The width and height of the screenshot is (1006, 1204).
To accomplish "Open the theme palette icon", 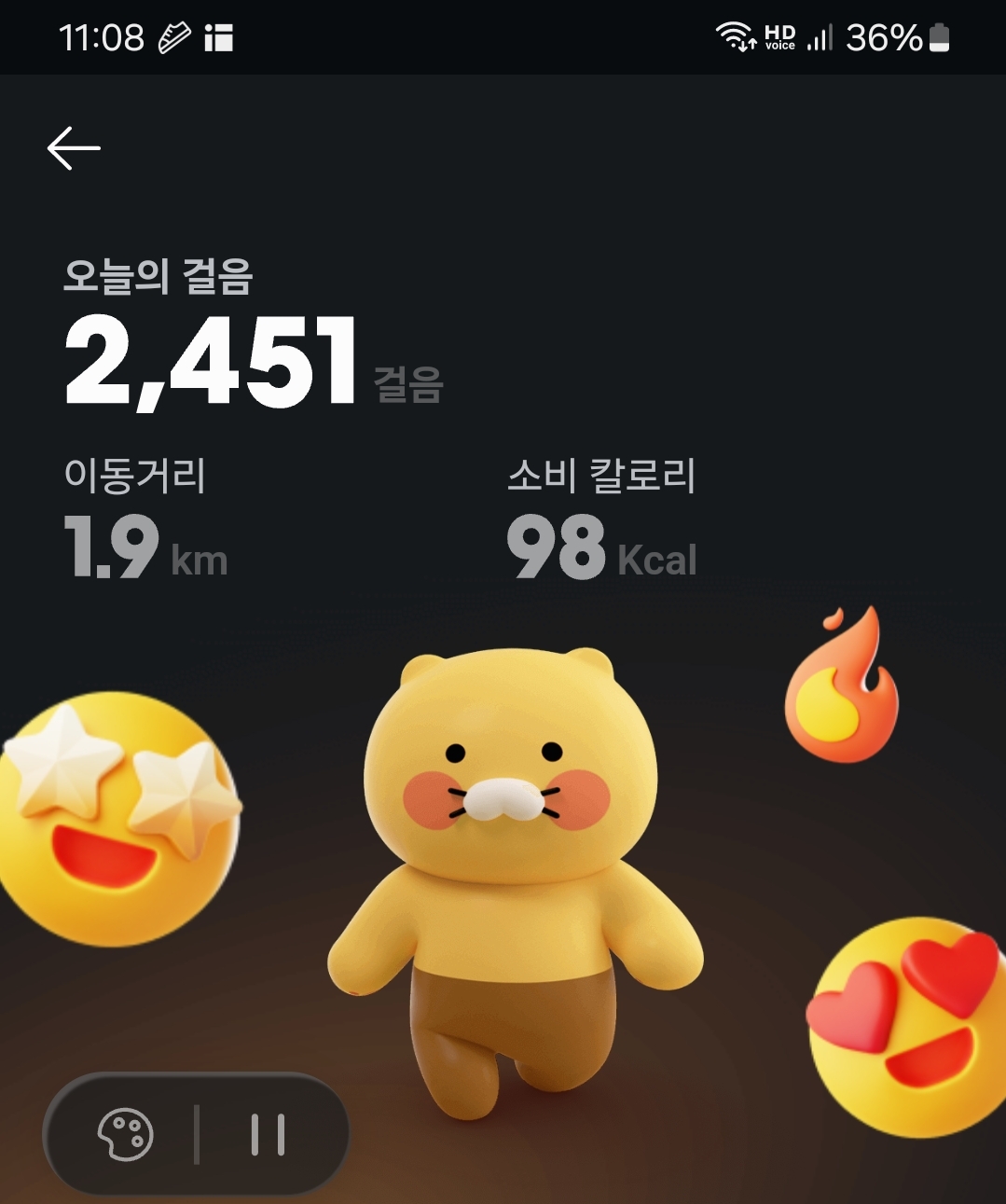I will [x=126, y=1134].
